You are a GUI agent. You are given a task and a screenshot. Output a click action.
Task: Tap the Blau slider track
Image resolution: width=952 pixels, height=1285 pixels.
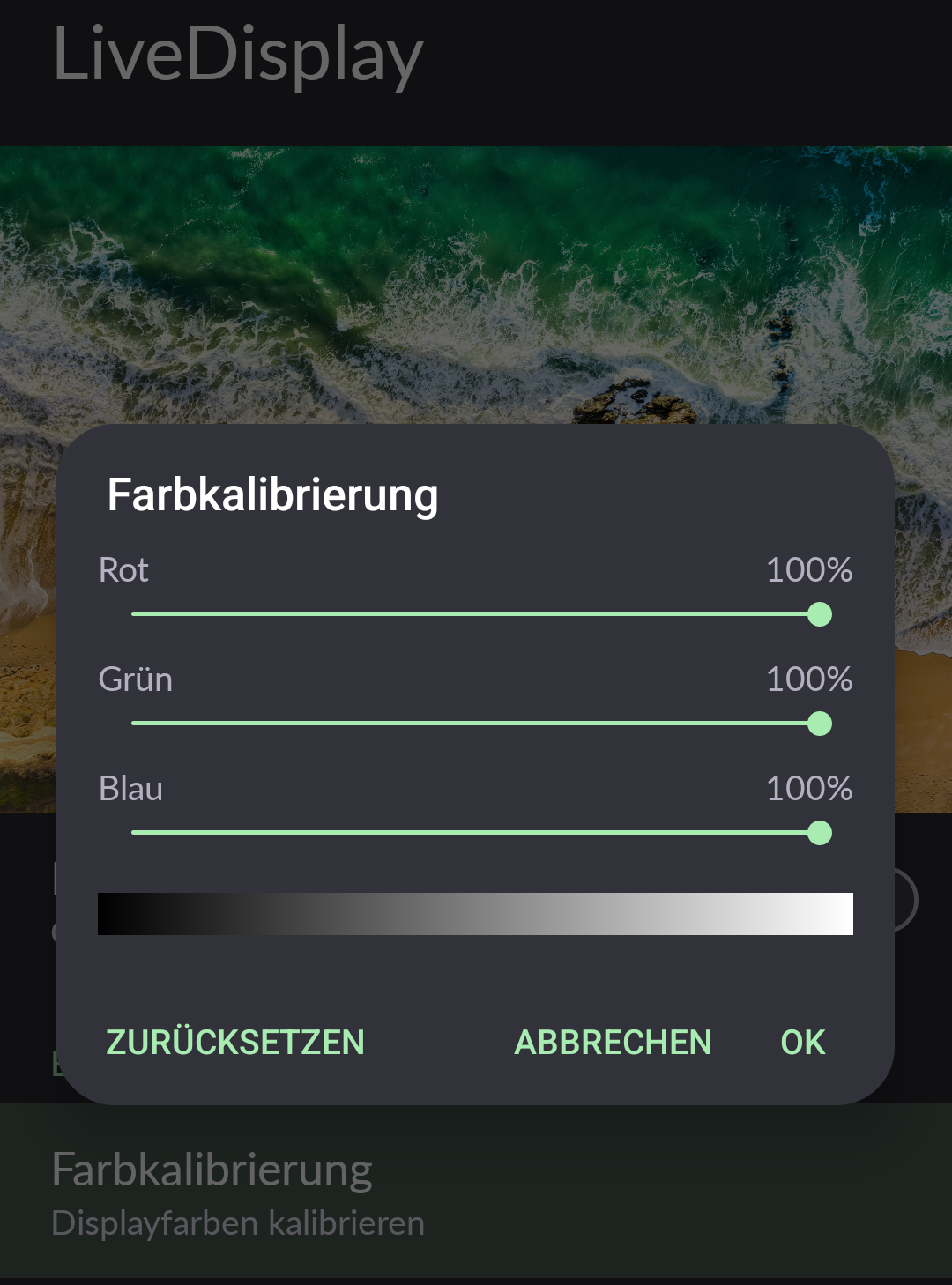point(476,833)
